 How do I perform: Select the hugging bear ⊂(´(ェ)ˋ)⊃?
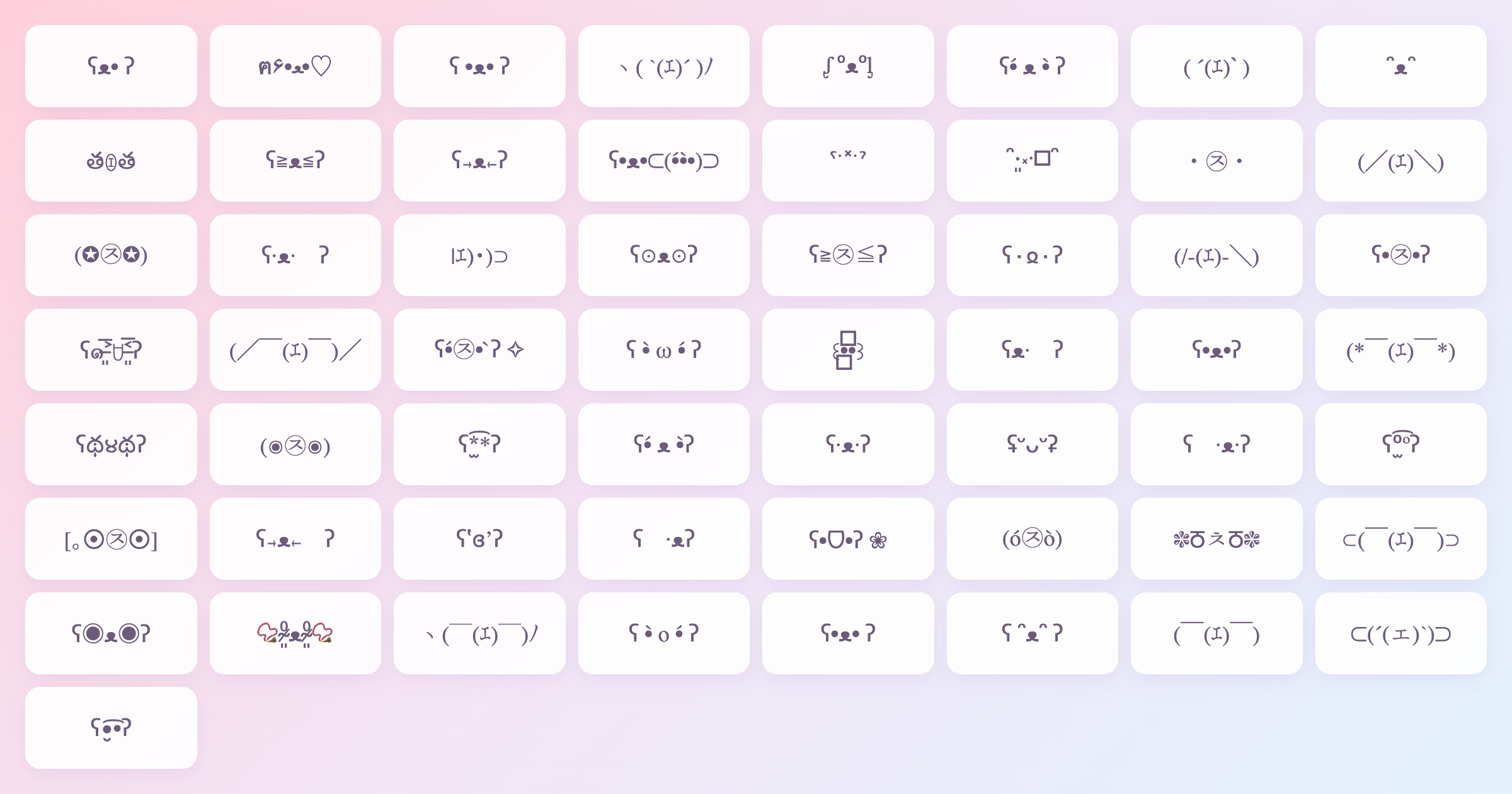click(1400, 633)
